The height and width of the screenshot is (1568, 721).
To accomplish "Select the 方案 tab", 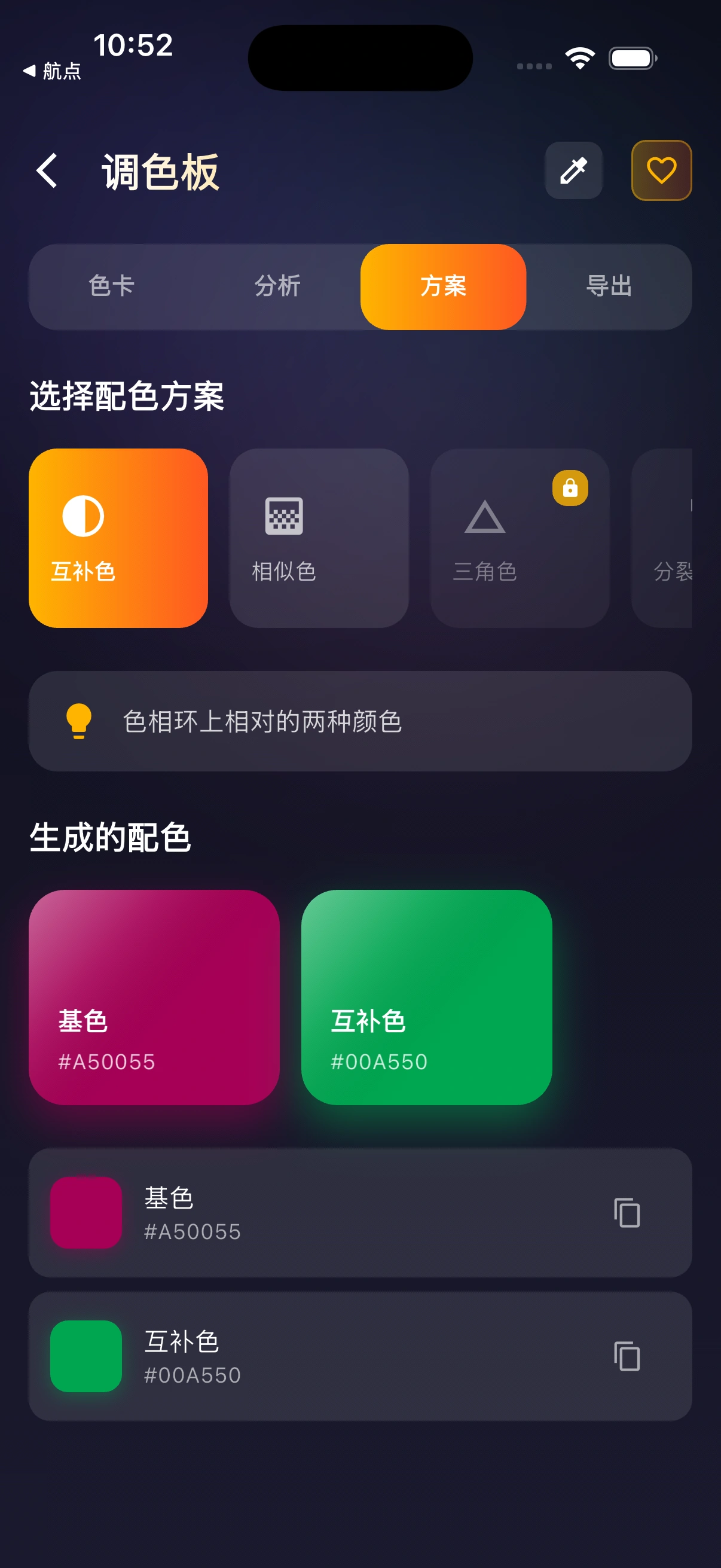I will tap(443, 286).
